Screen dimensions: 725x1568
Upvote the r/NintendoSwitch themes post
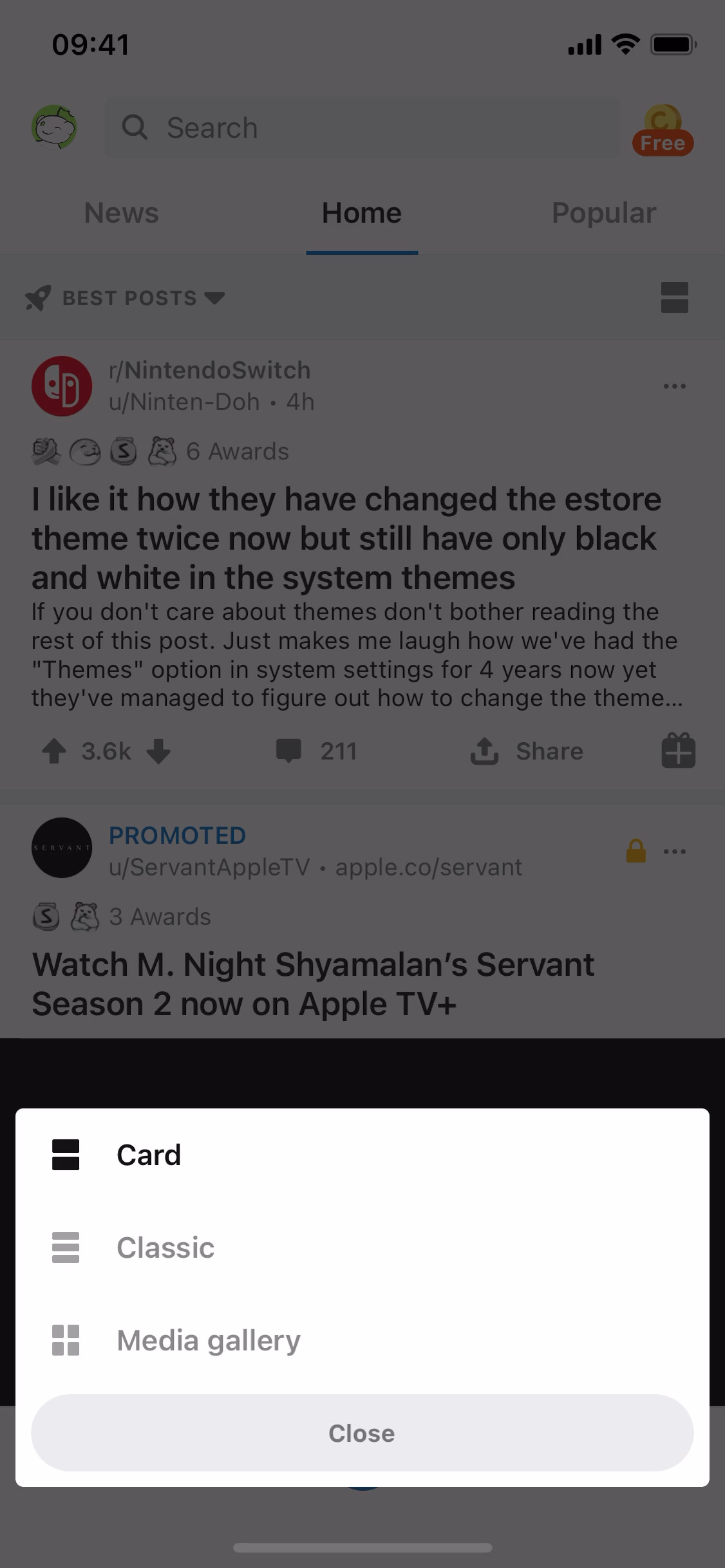point(55,751)
